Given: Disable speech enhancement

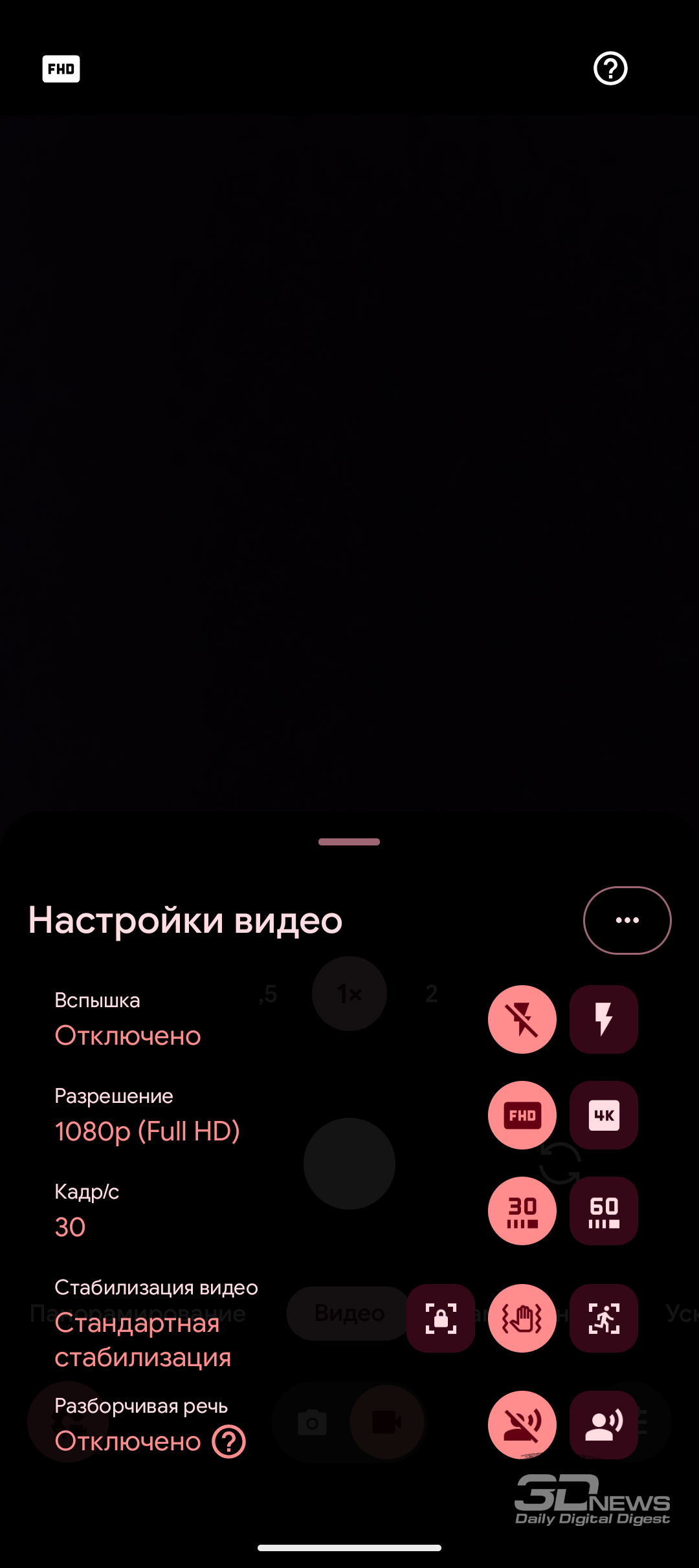Looking at the screenshot, I should [522, 1424].
